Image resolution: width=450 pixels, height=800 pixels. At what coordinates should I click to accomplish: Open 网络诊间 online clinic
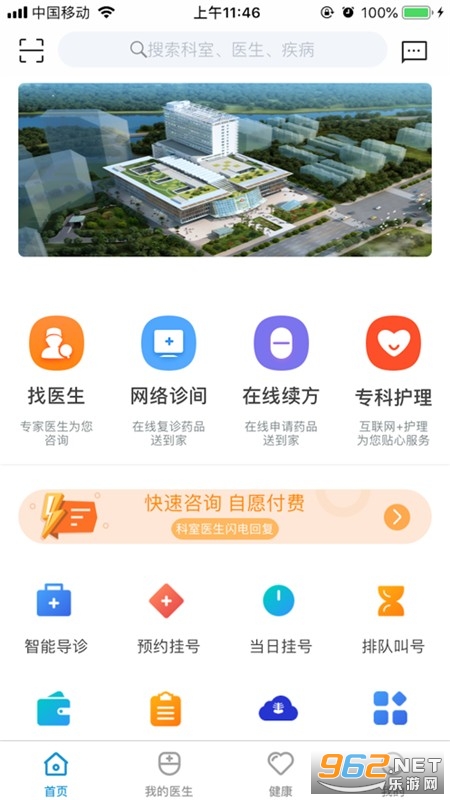click(x=168, y=381)
